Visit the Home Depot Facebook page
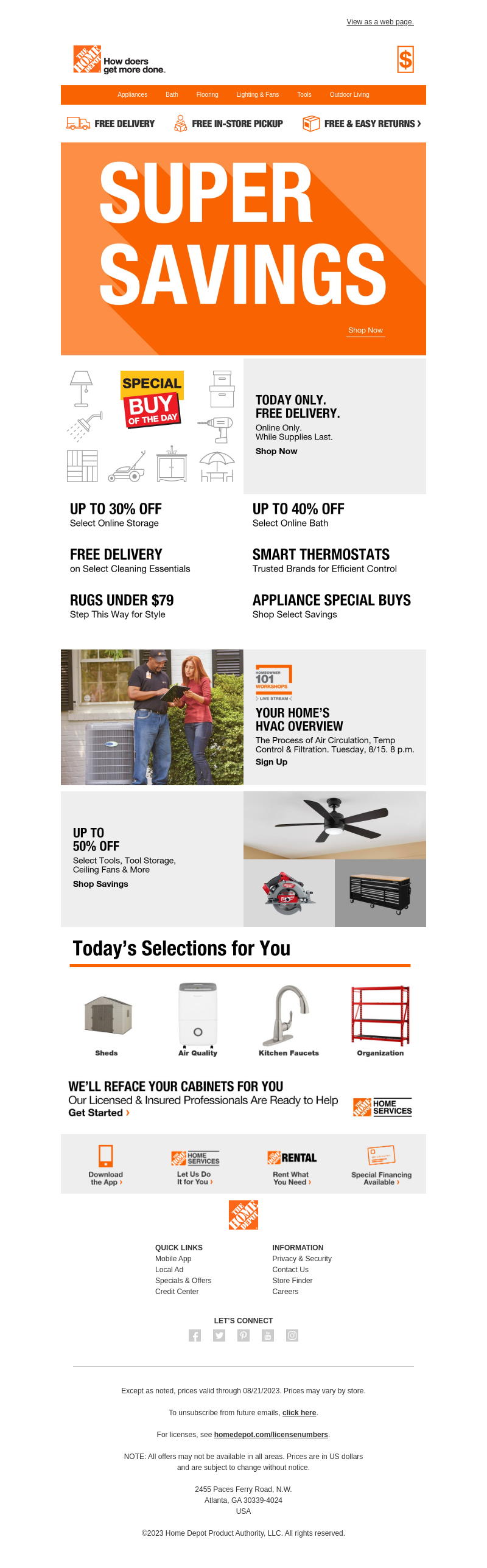The width and height of the screenshot is (487, 1568). tap(195, 1335)
